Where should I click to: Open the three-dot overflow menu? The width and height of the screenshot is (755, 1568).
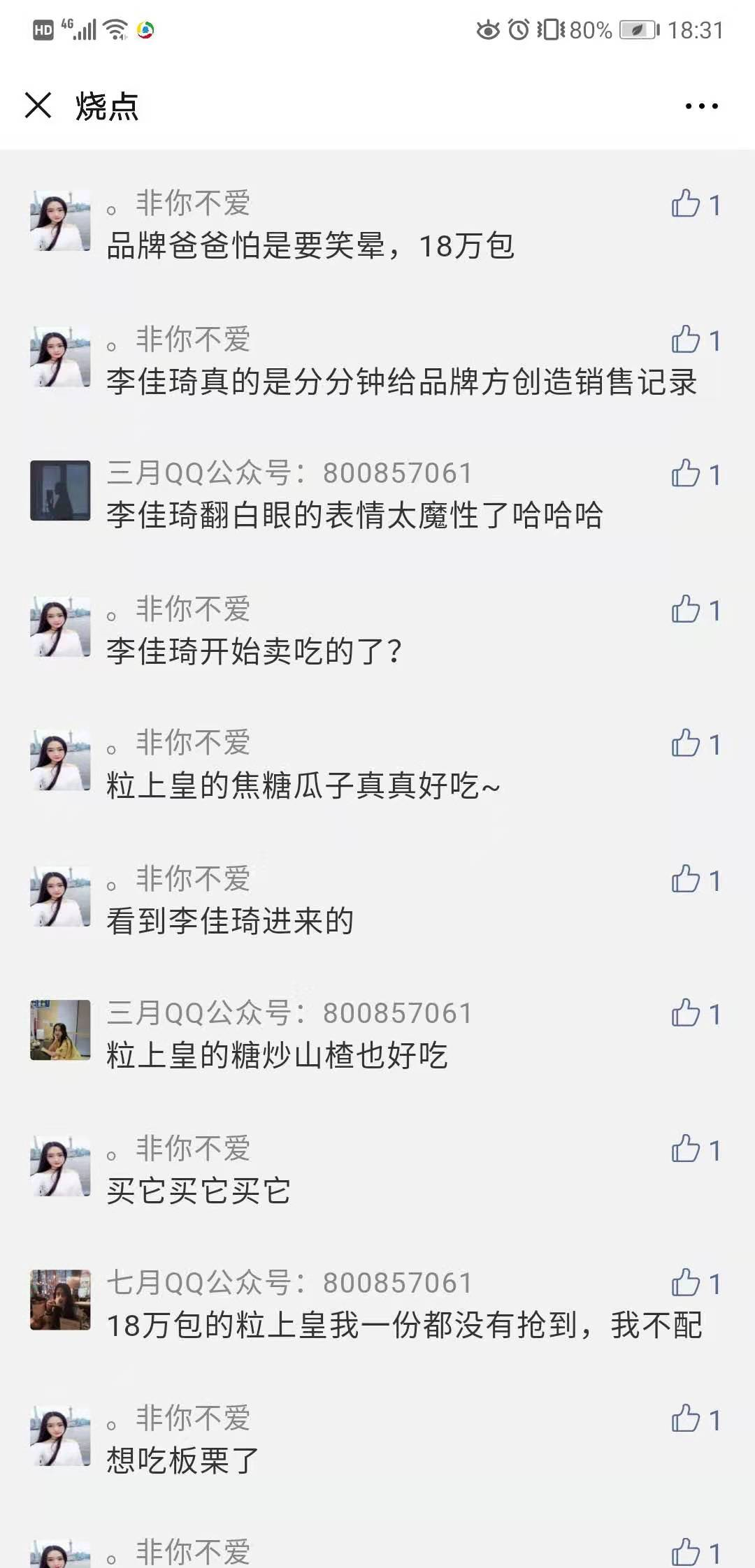point(701,106)
